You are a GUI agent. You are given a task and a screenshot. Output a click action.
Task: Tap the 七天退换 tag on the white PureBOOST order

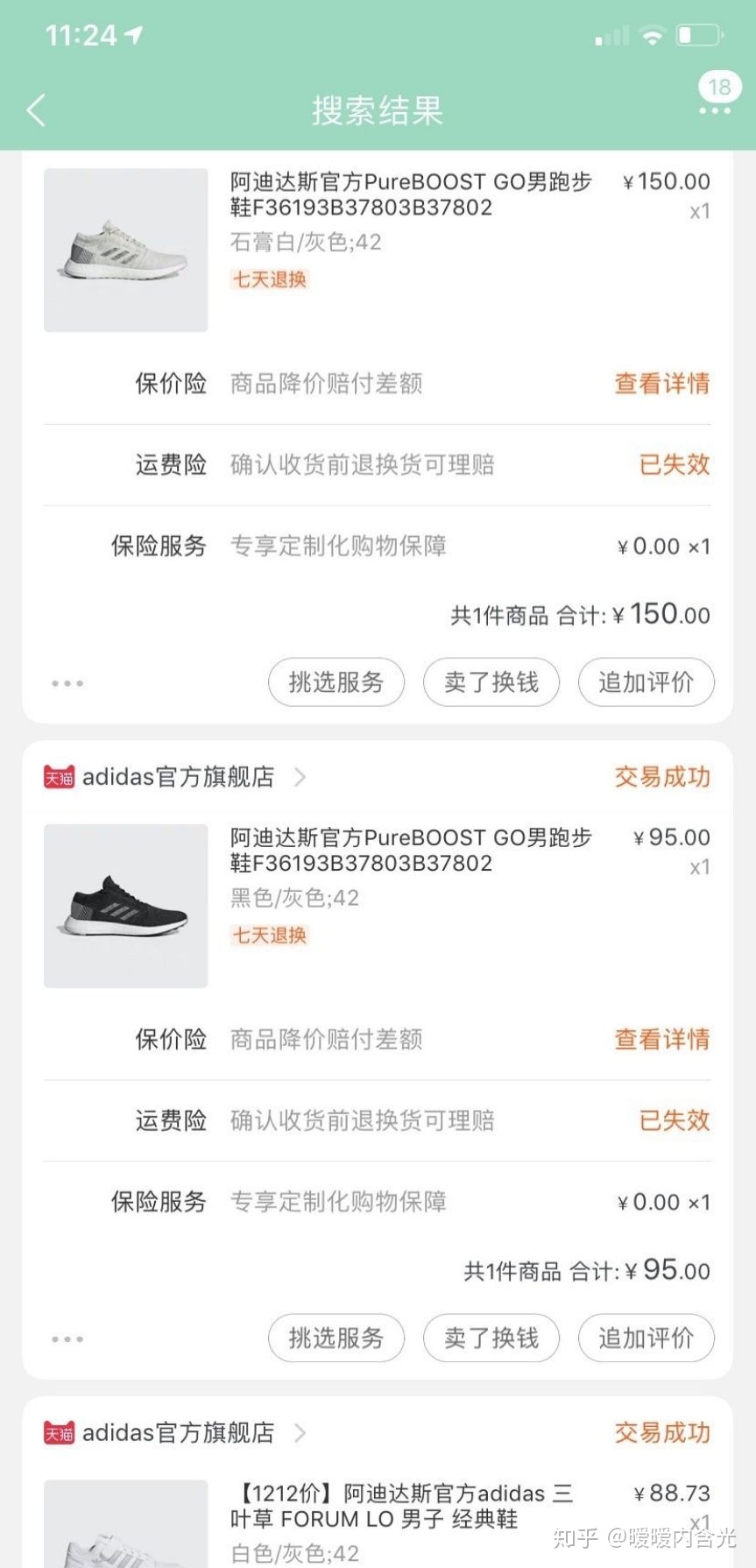(269, 280)
